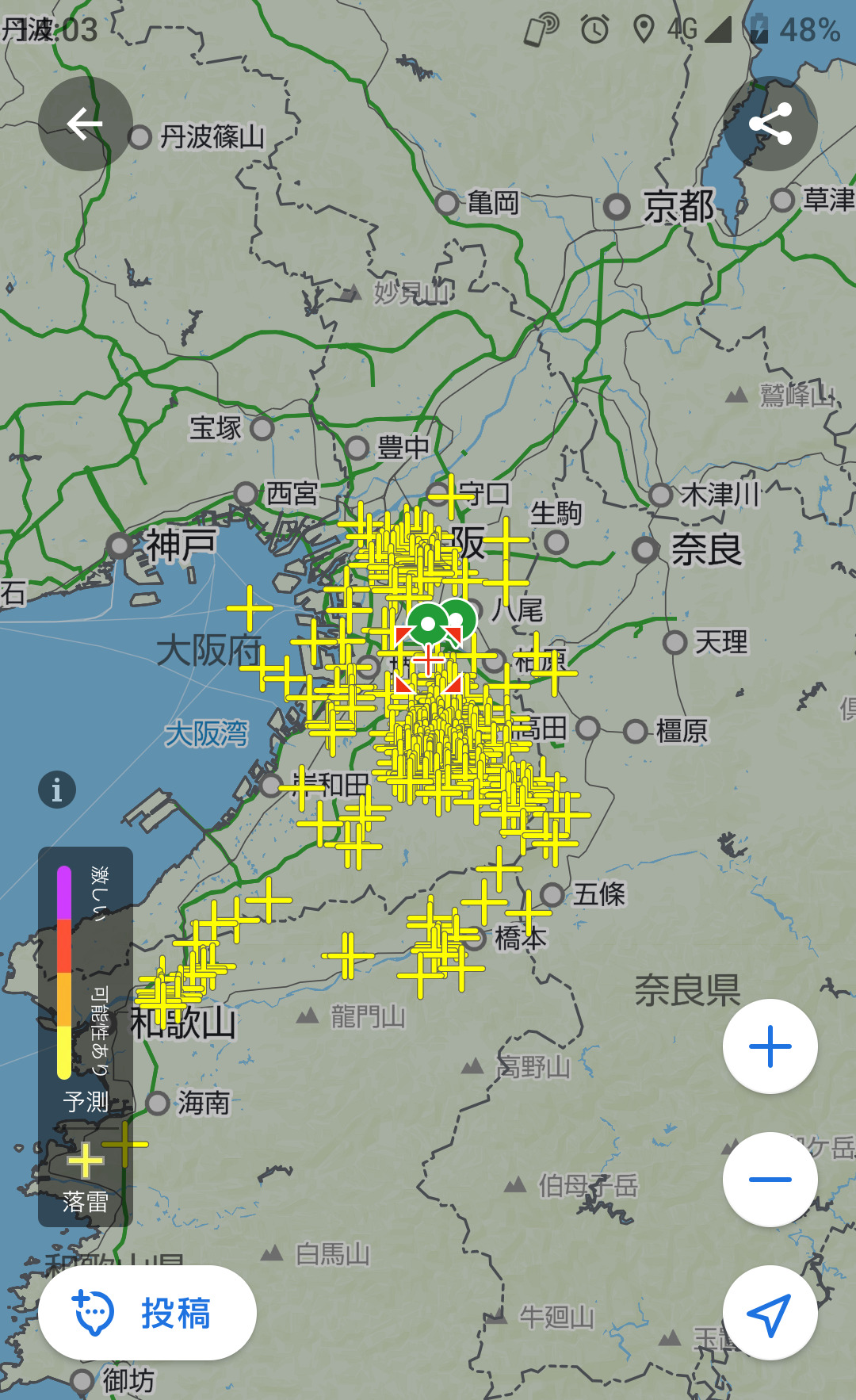Viewport: 856px width, 1400px height.
Task: Zoom in on the map
Action: (770, 1046)
